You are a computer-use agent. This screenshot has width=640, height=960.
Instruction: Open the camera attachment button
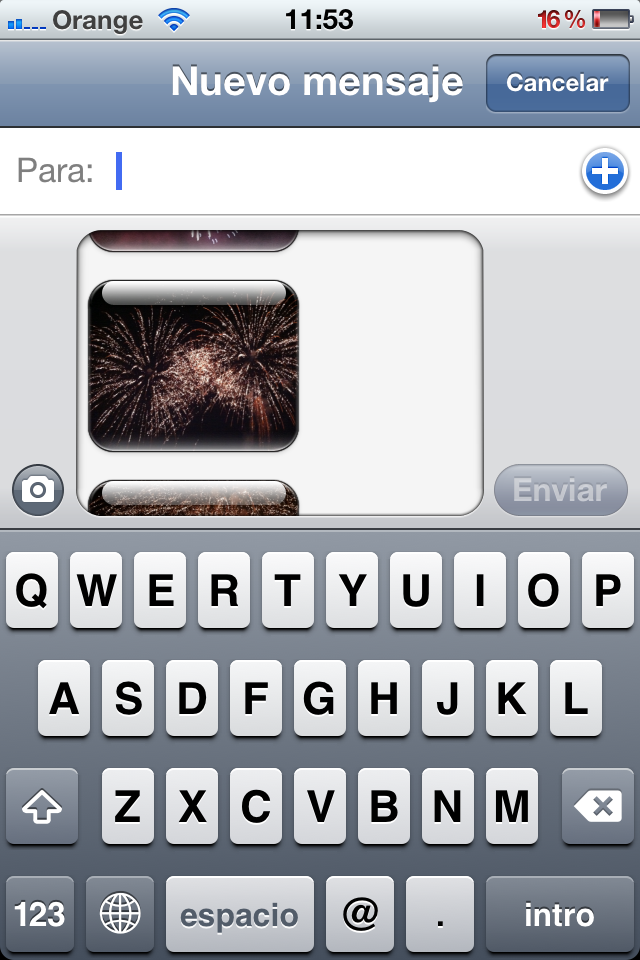coord(39,489)
